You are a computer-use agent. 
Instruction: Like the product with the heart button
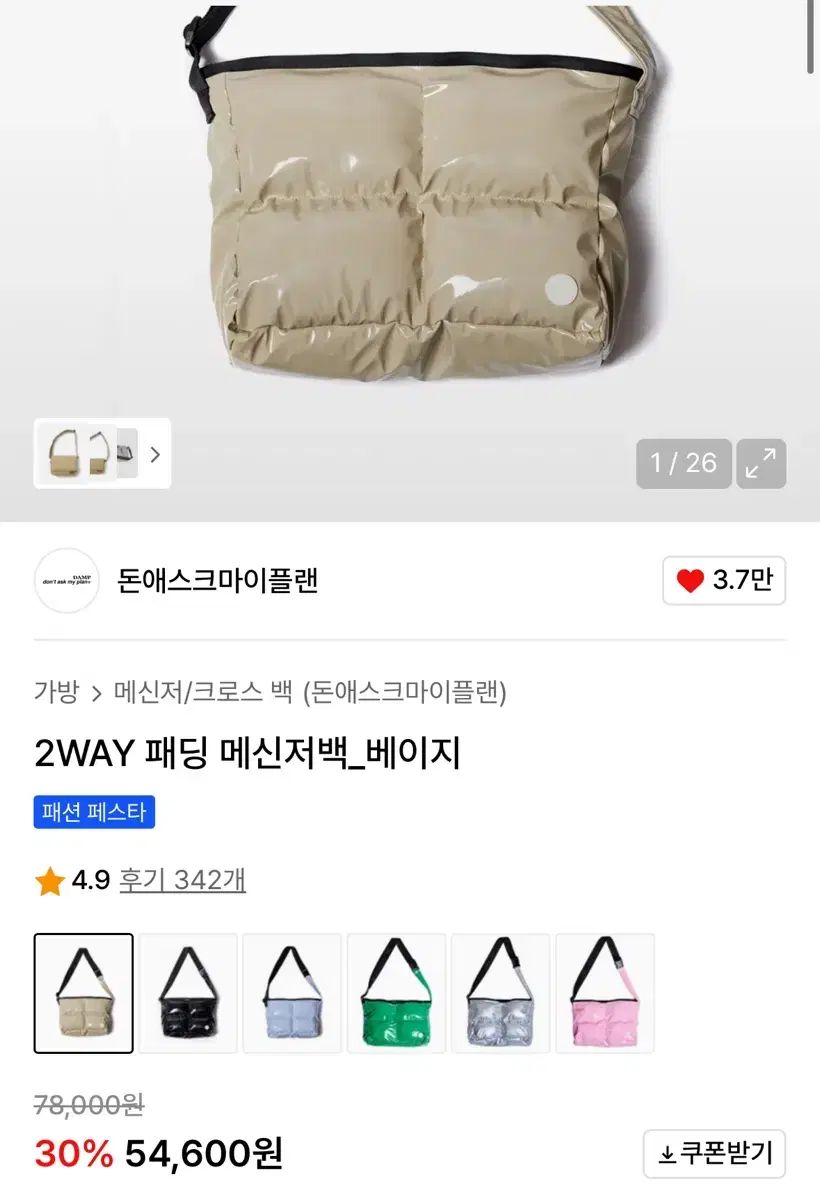[724, 581]
